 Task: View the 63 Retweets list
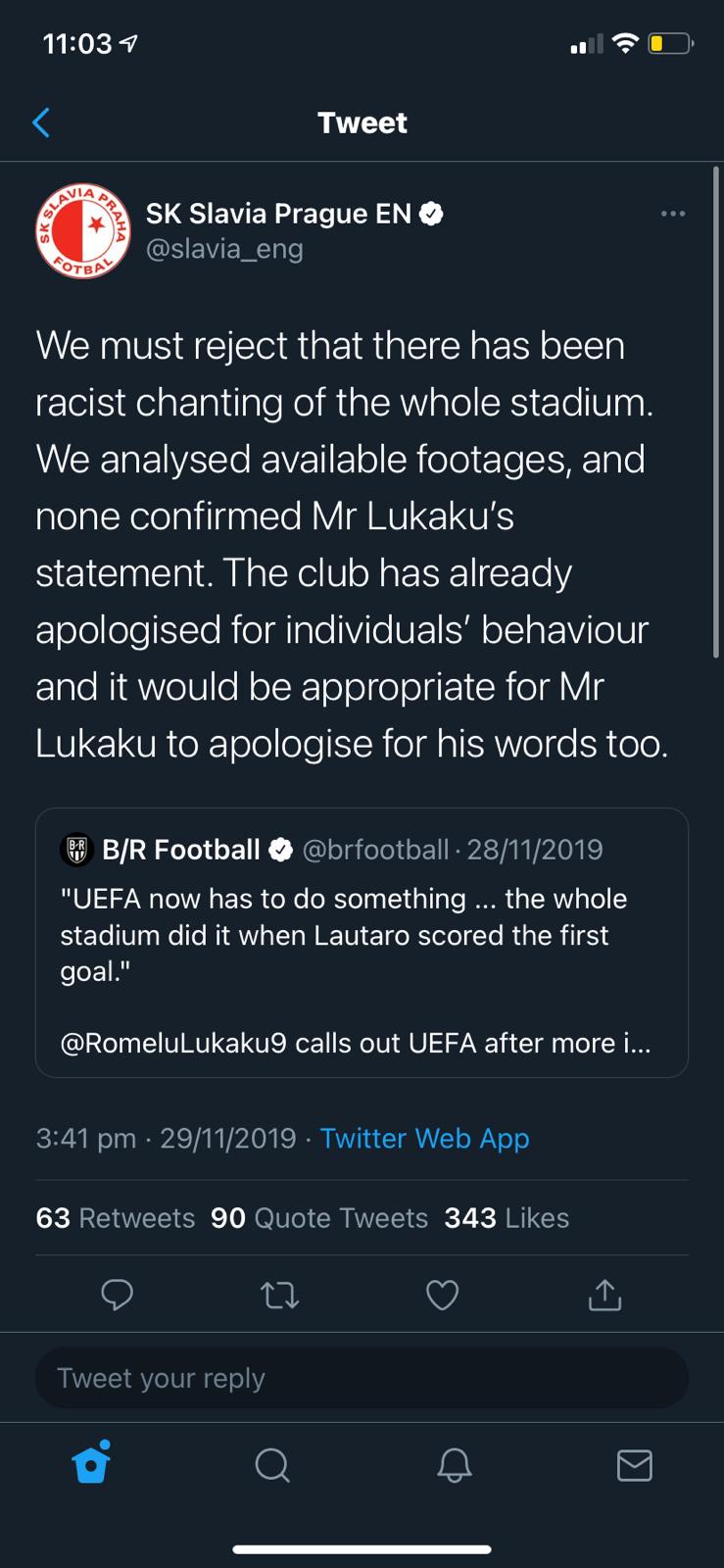tap(116, 1218)
